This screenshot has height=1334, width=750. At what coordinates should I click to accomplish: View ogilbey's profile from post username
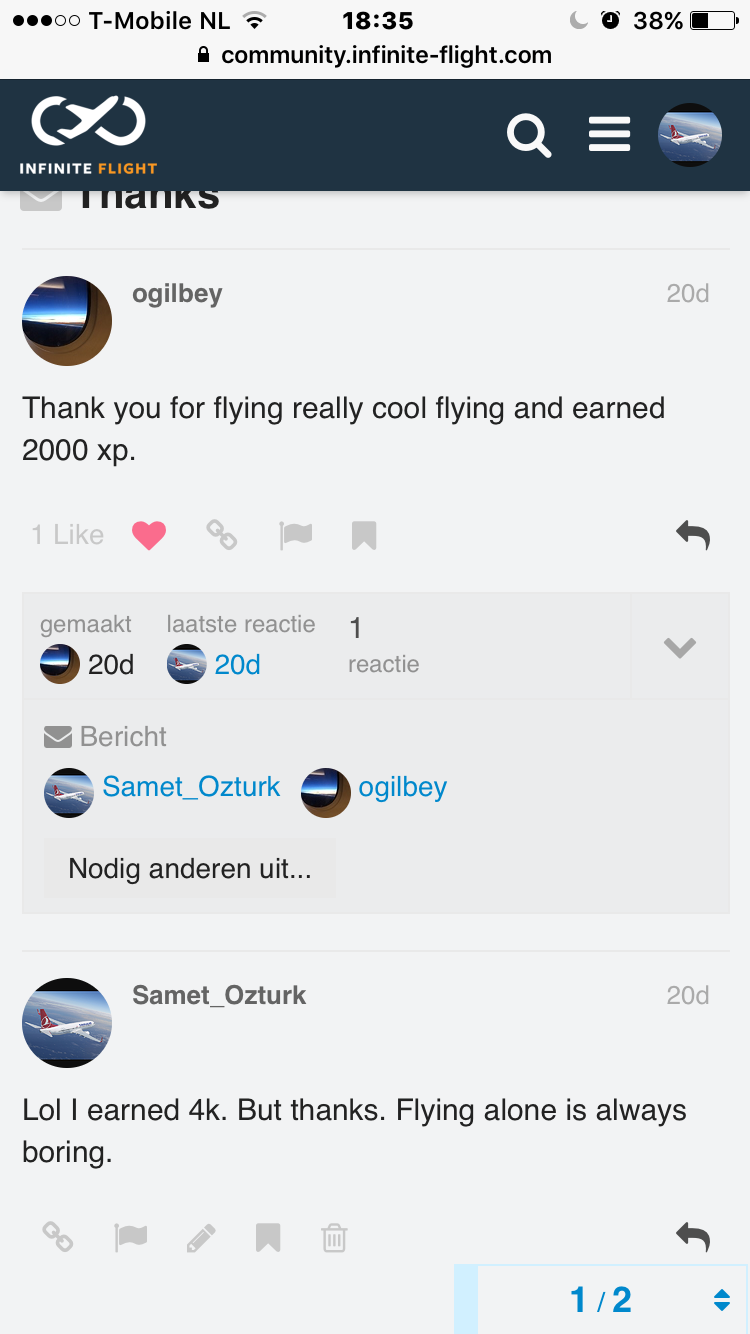click(x=177, y=294)
